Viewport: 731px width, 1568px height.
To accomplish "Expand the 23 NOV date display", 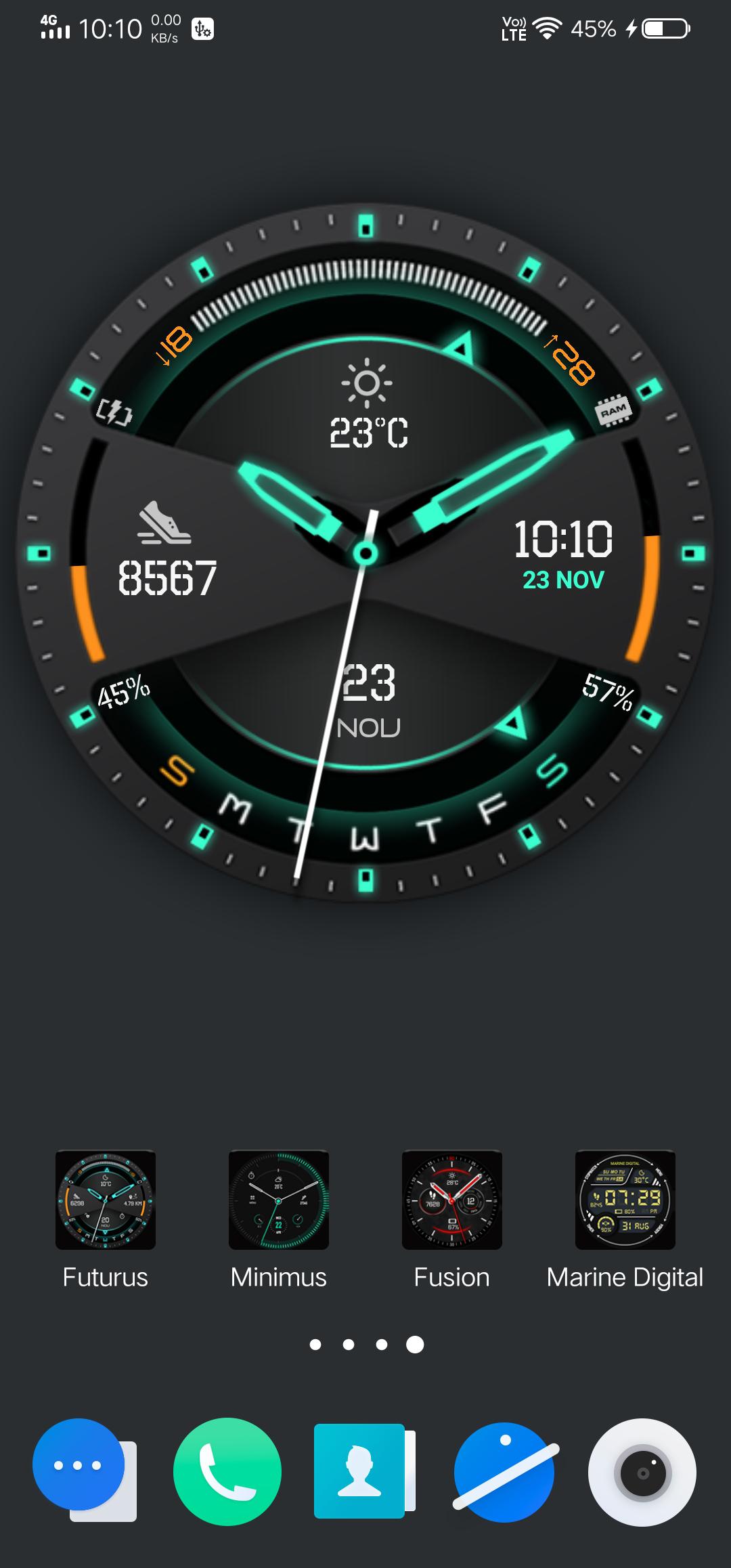I will click(564, 580).
